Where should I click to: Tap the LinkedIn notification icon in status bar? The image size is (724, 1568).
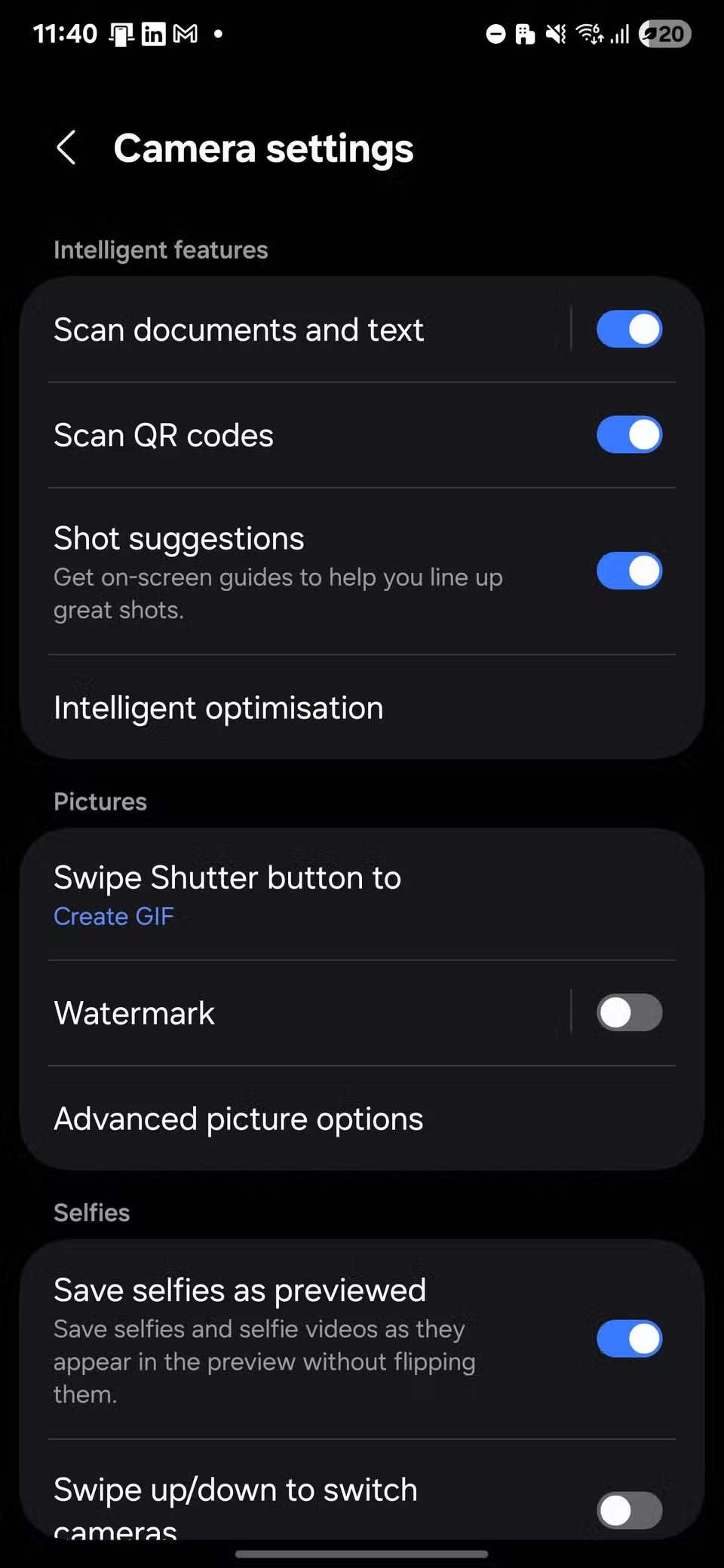(x=152, y=33)
